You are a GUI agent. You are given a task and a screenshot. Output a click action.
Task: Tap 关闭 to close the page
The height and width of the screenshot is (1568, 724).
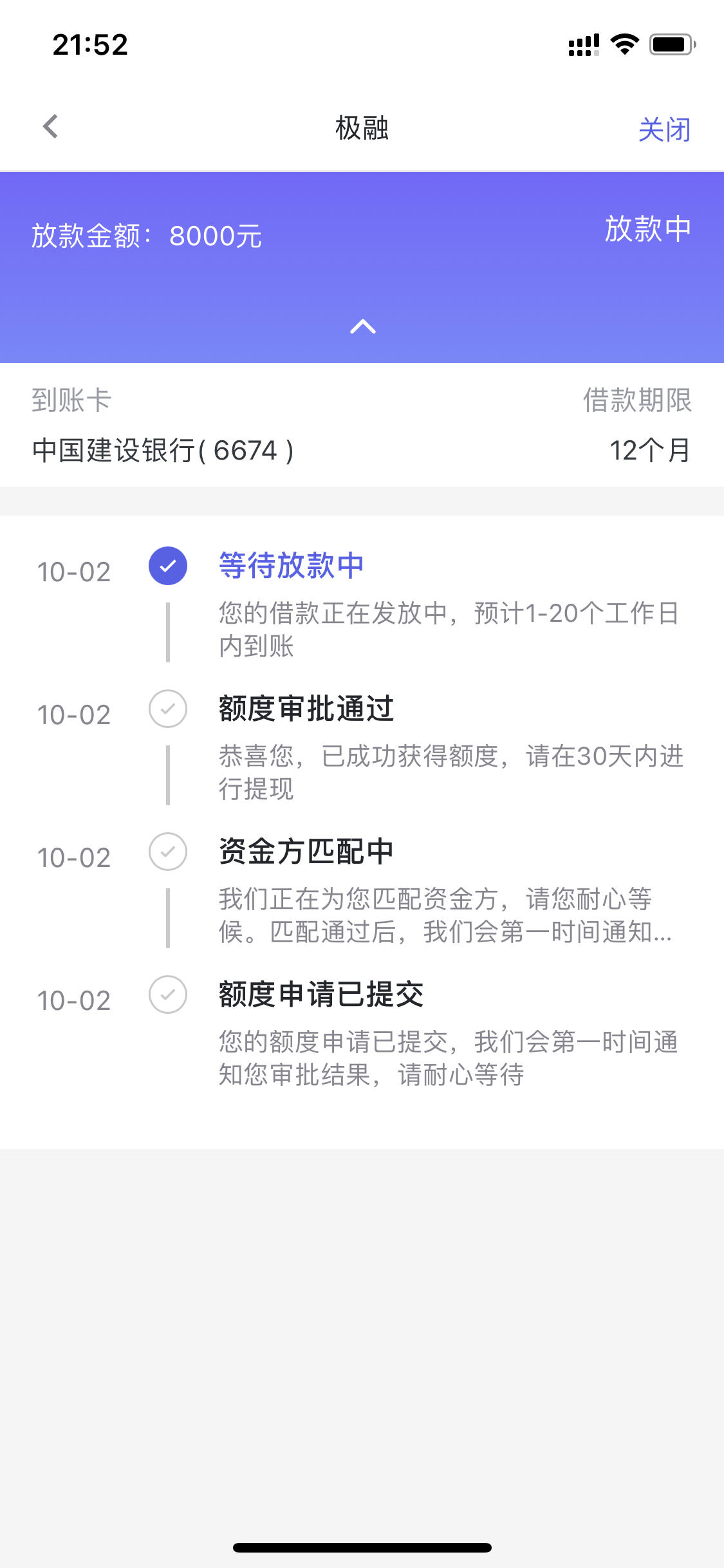[x=664, y=129]
